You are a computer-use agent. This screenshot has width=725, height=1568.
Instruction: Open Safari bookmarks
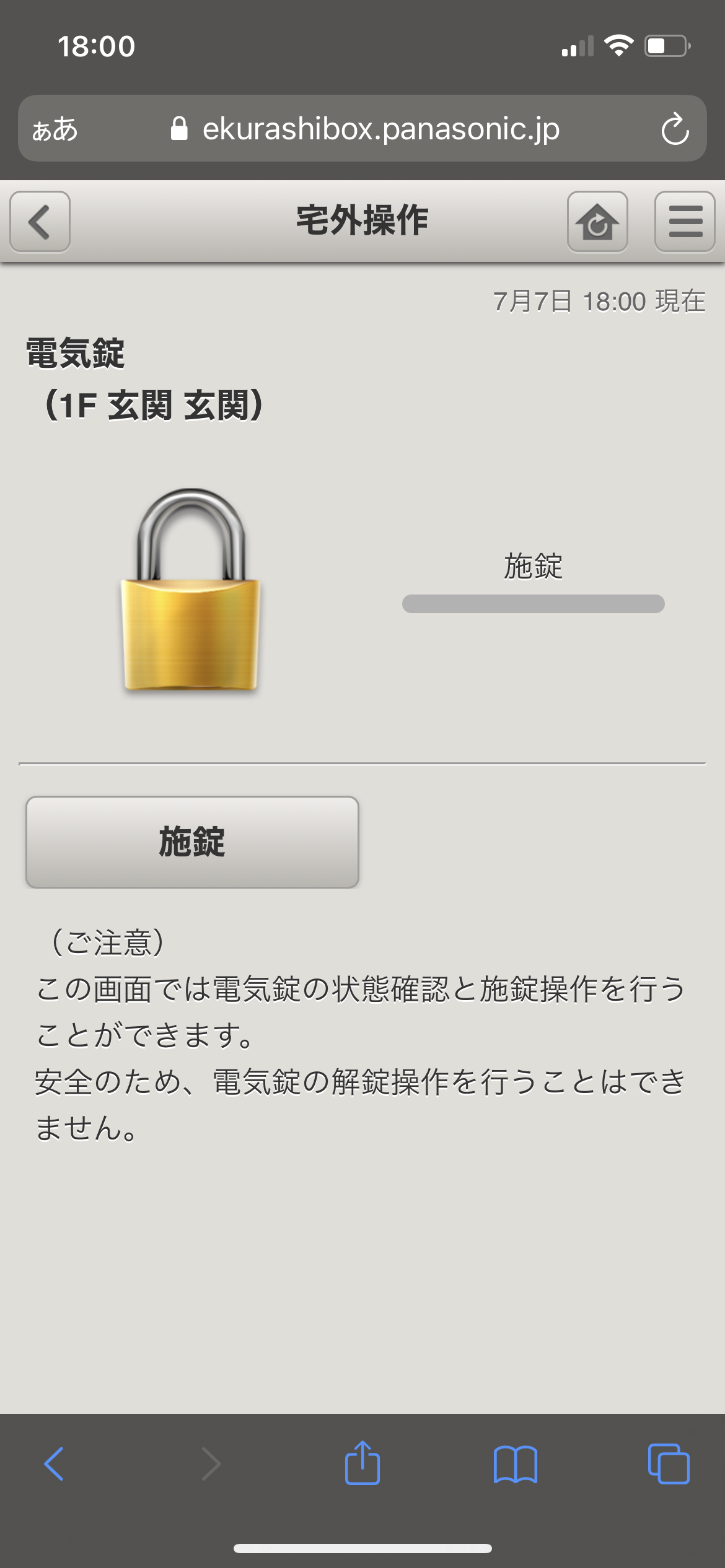[x=515, y=1464]
